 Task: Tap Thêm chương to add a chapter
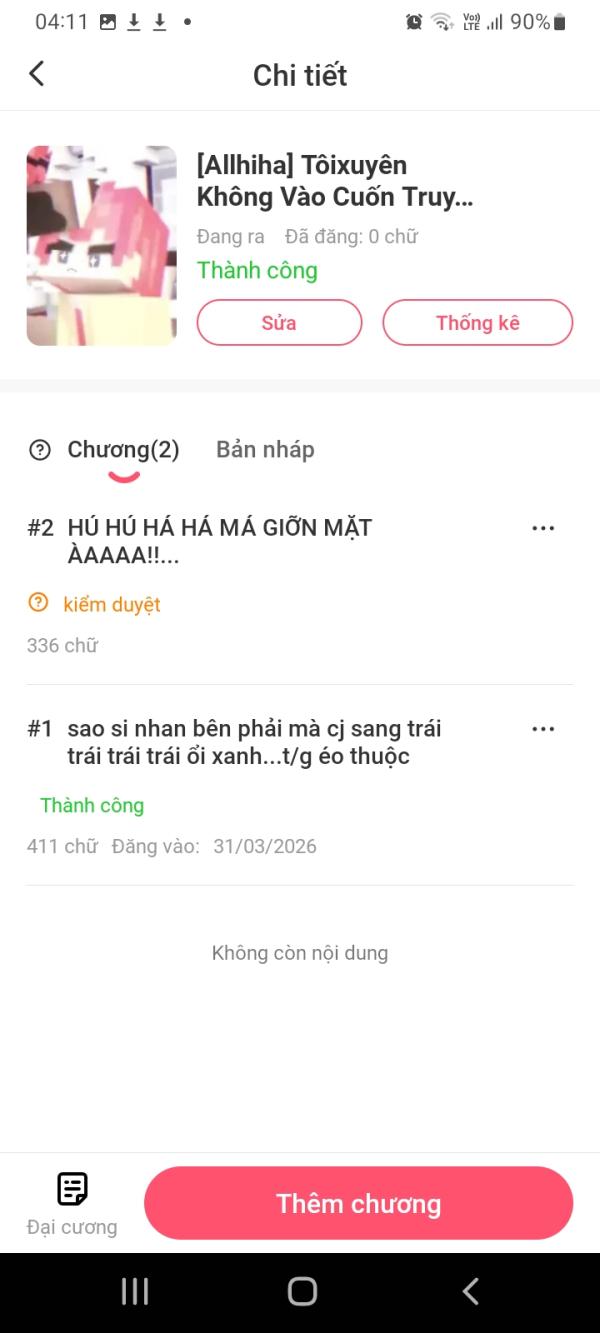(x=358, y=1203)
